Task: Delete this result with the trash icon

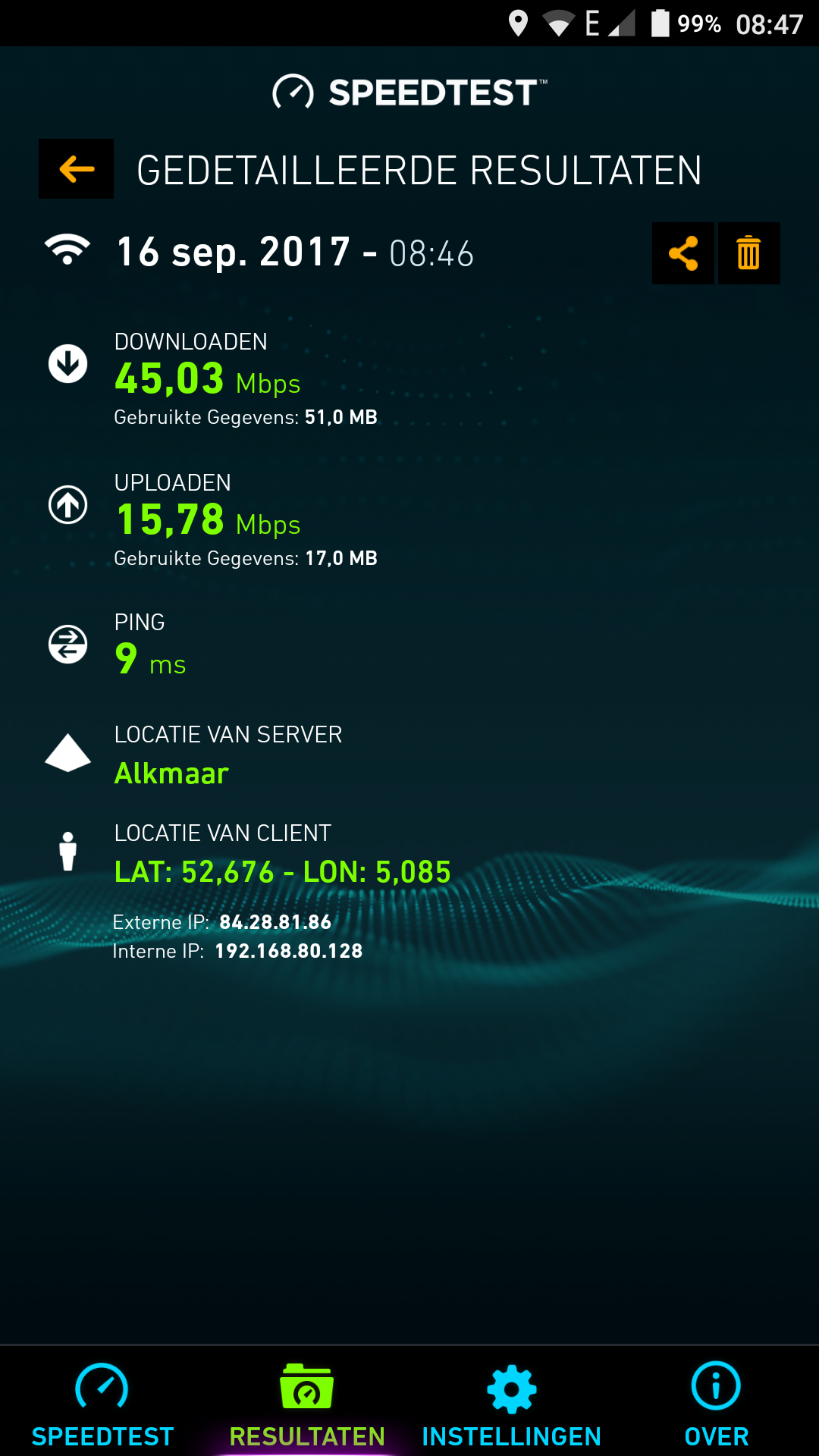Action: [x=749, y=253]
